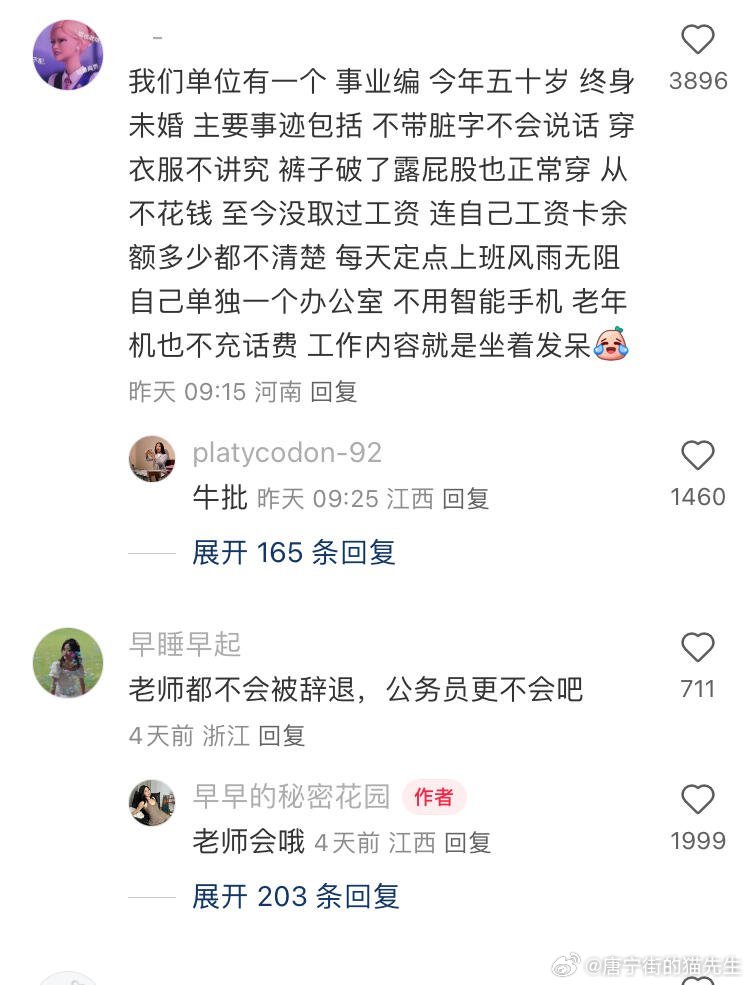This screenshot has width=750, height=985.
Task: Expand 展开 165 条回复
Action: pos(293,552)
